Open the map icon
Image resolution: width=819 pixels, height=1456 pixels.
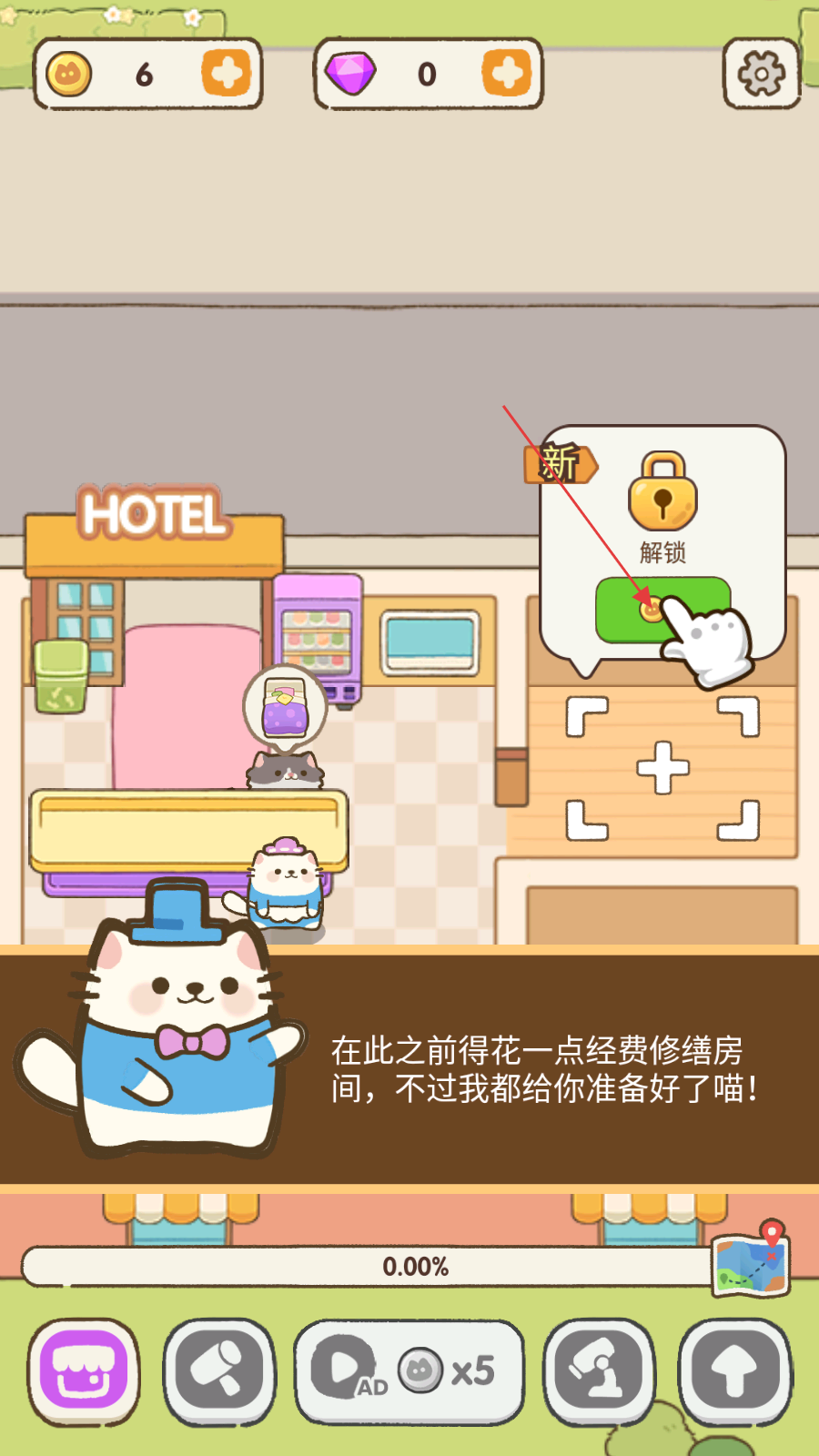pyautogui.click(x=752, y=1260)
